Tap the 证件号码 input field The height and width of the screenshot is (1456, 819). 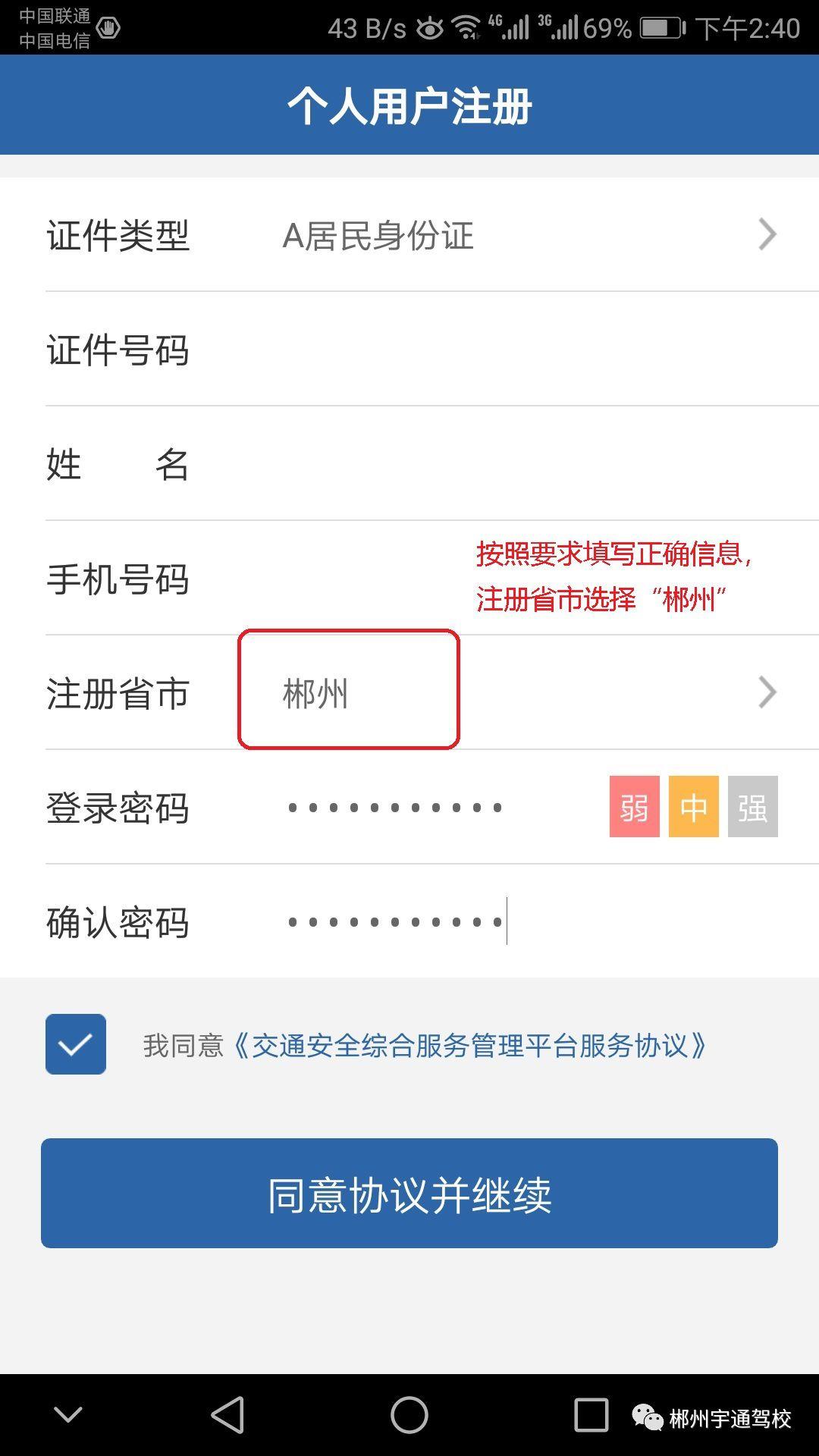(x=523, y=350)
